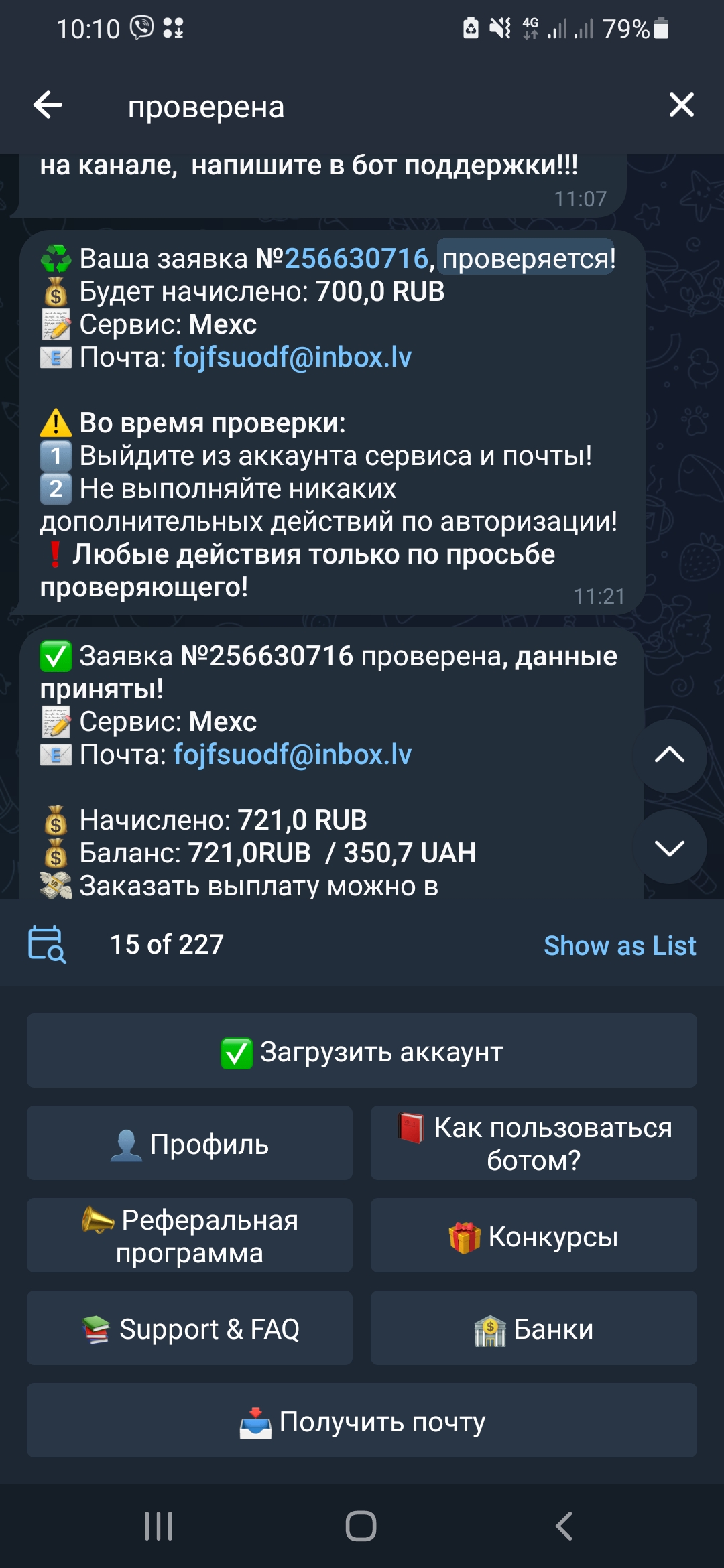Open the calendar date search icon
Image resolution: width=724 pixels, height=1568 pixels.
47,944
